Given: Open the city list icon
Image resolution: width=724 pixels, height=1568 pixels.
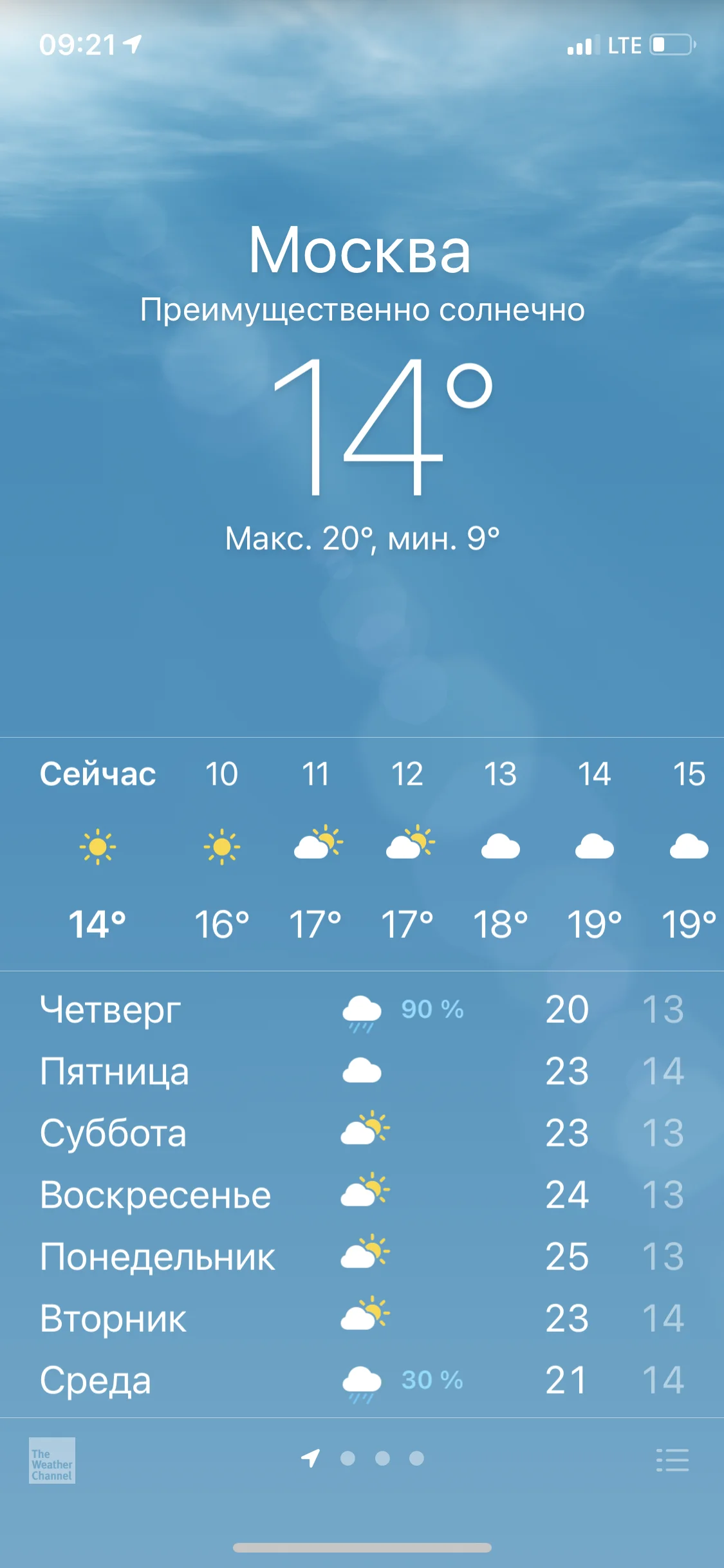Looking at the screenshot, I should tap(671, 1459).
